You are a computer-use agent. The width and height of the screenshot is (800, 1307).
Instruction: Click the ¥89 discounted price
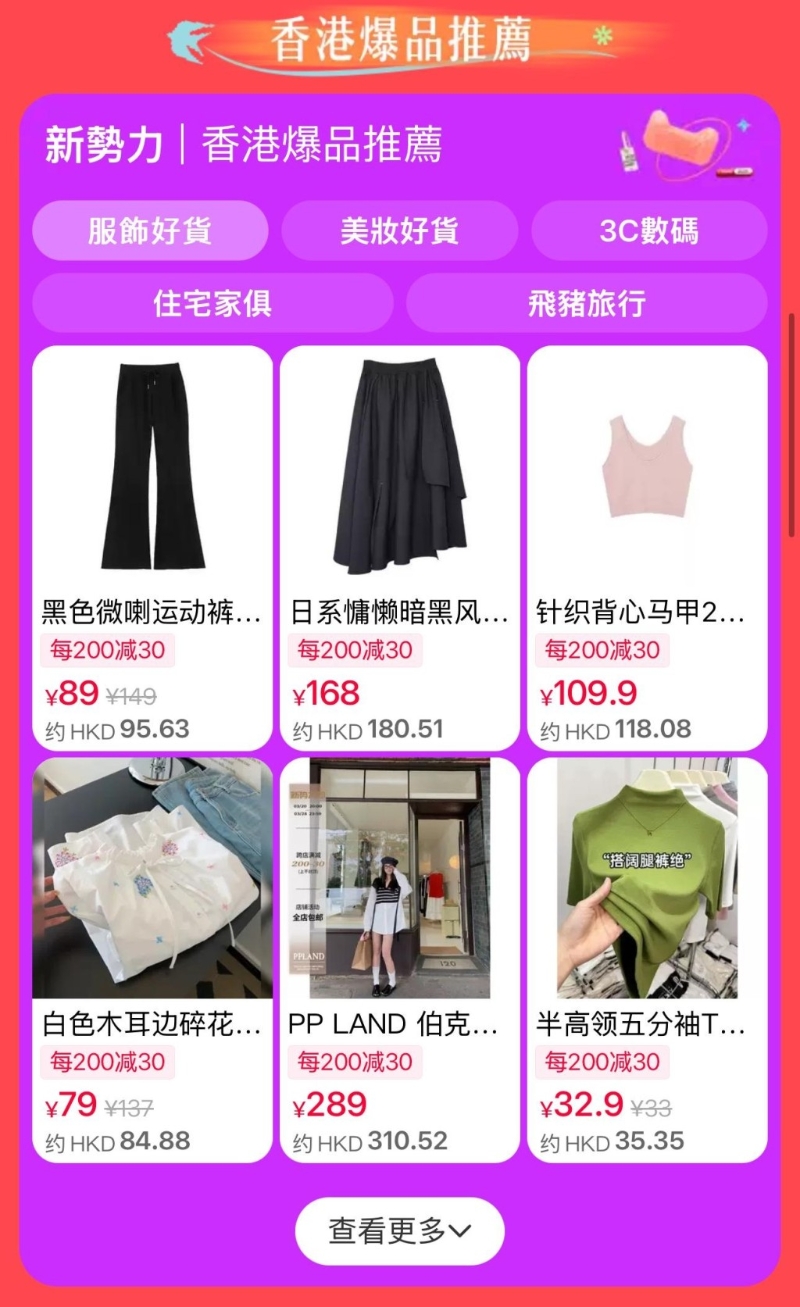tap(72, 694)
